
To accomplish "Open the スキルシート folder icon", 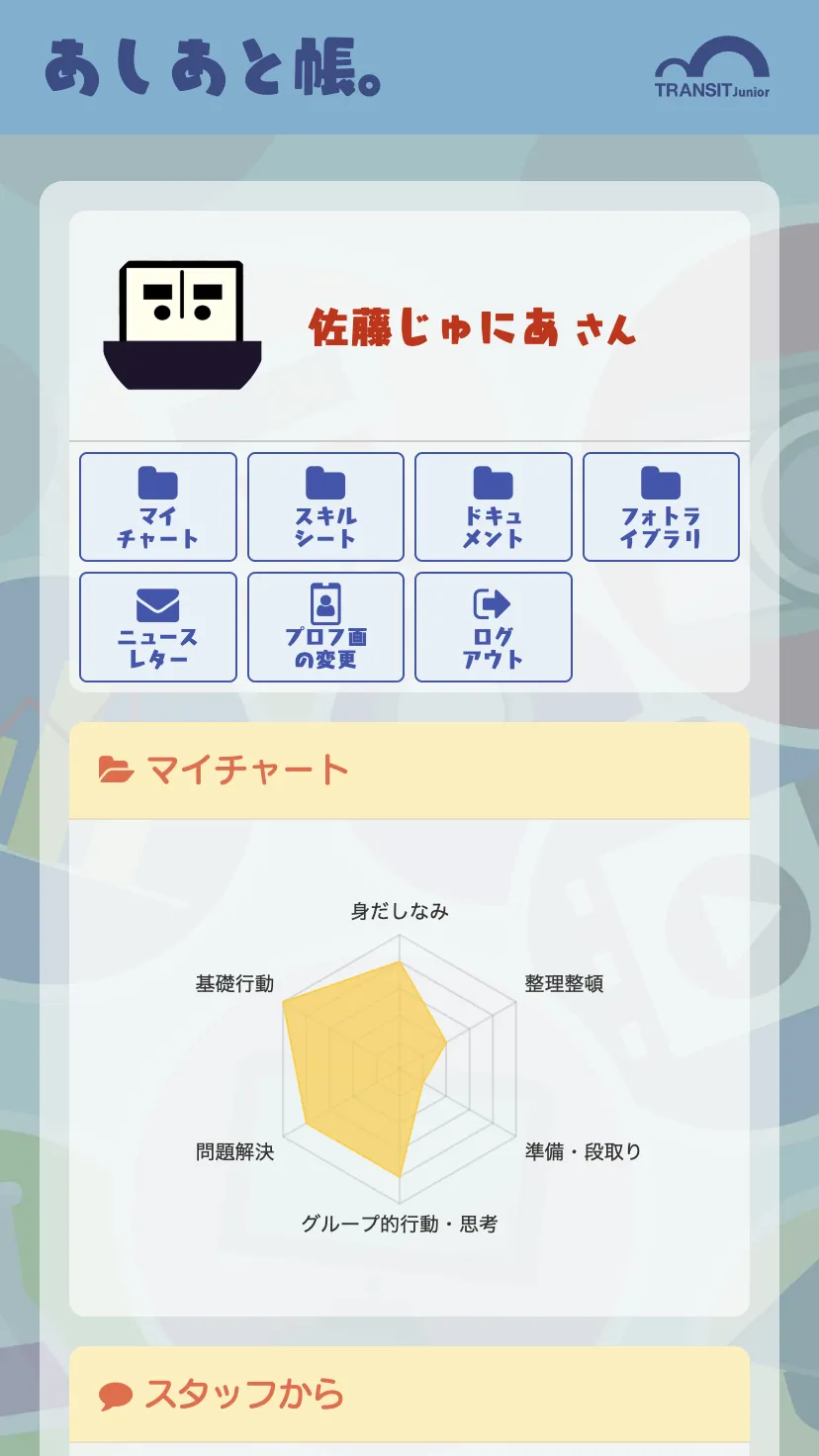I will pos(325,482).
